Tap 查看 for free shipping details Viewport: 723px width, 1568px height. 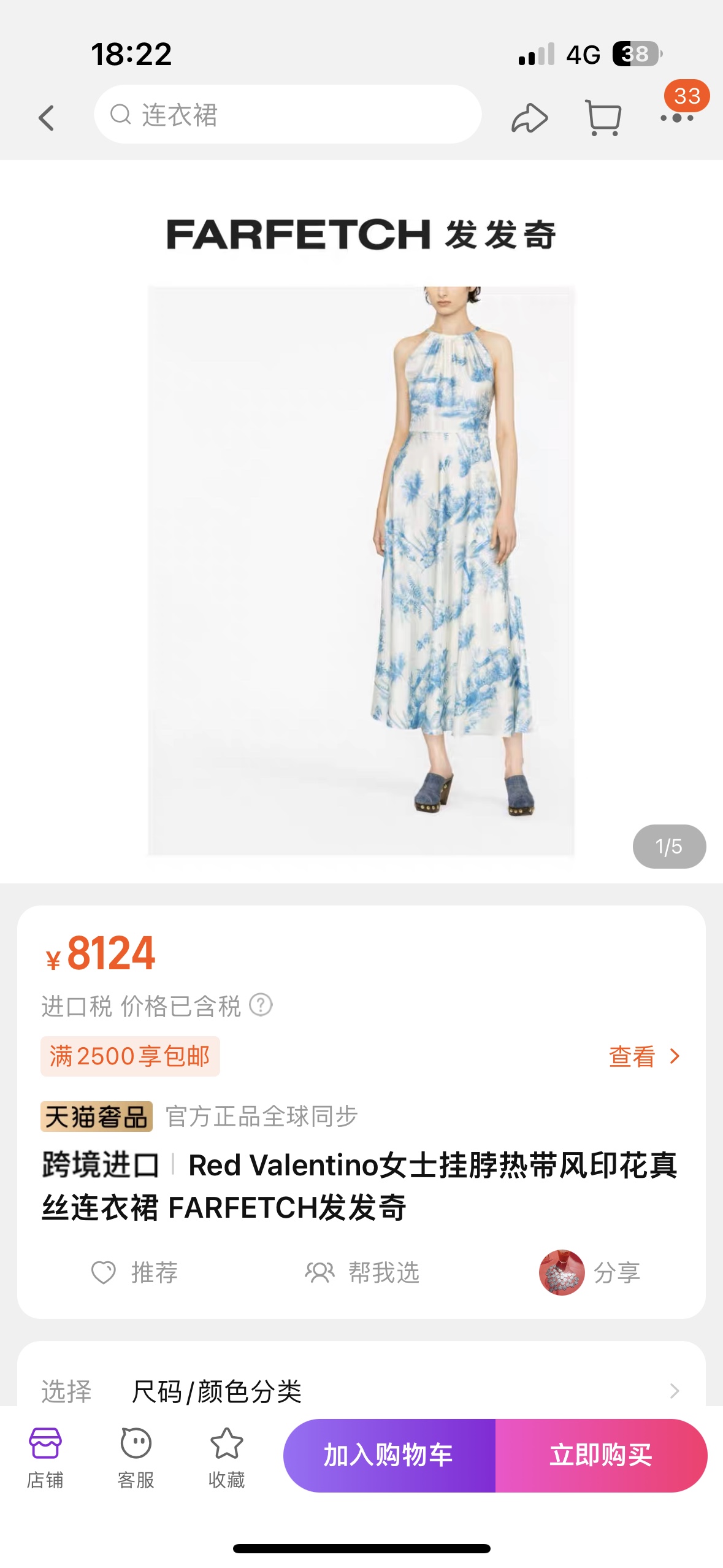644,1056
